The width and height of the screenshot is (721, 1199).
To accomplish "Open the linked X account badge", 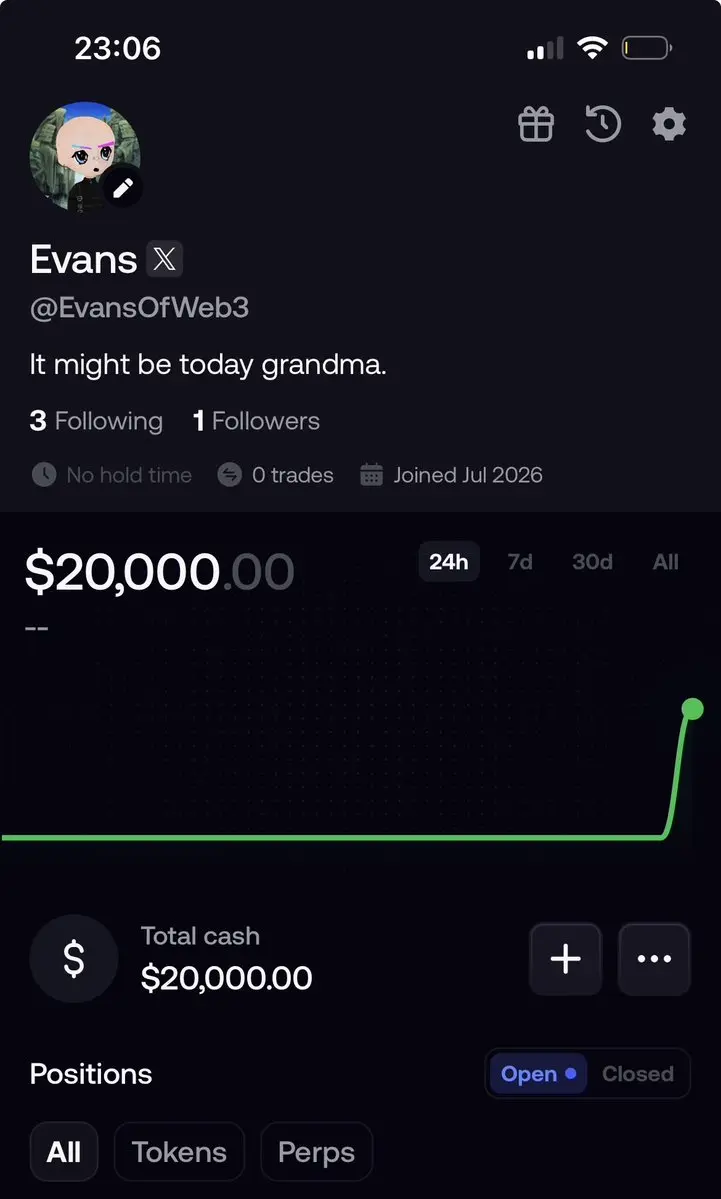I will pyautogui.click(x=164, y=259).
